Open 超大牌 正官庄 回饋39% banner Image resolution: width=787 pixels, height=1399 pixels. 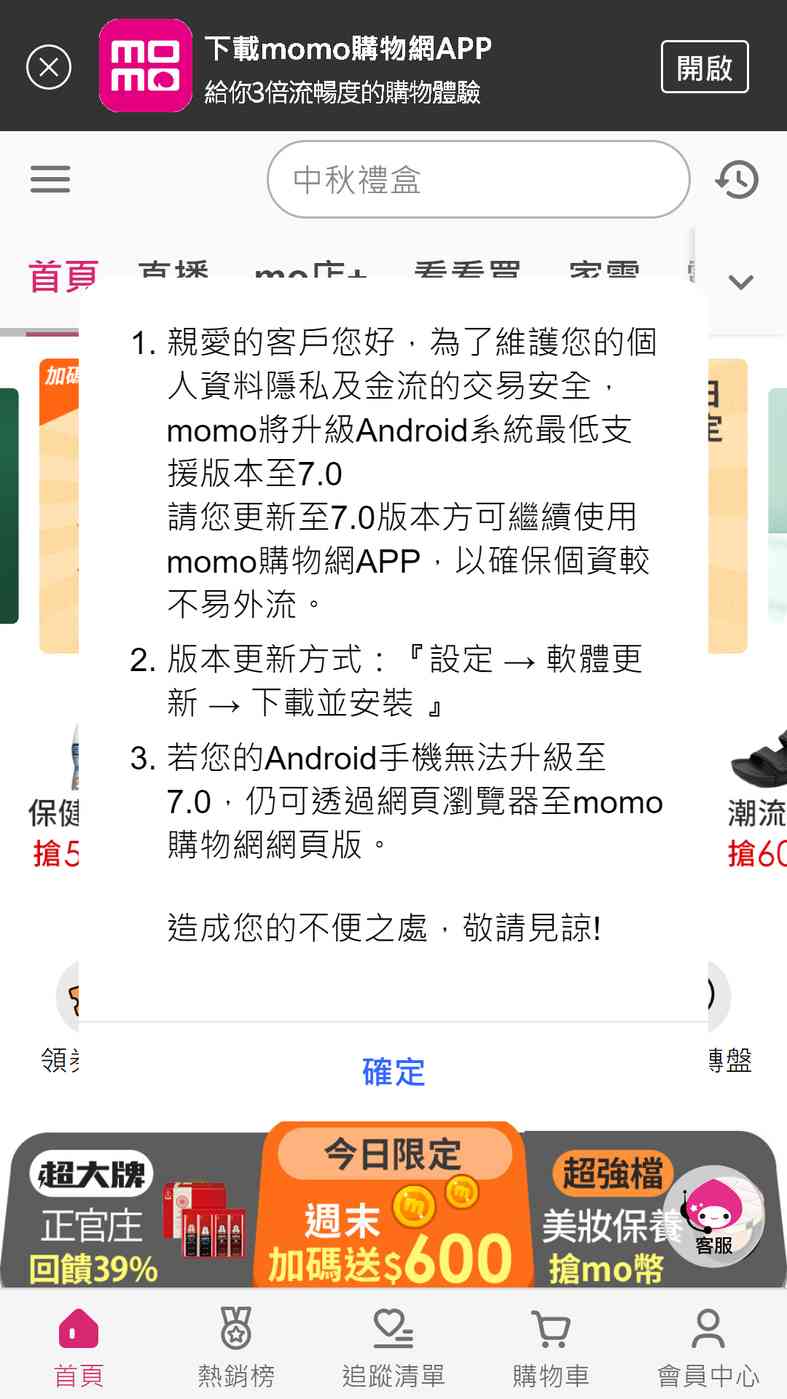[x=135, y=1212]
